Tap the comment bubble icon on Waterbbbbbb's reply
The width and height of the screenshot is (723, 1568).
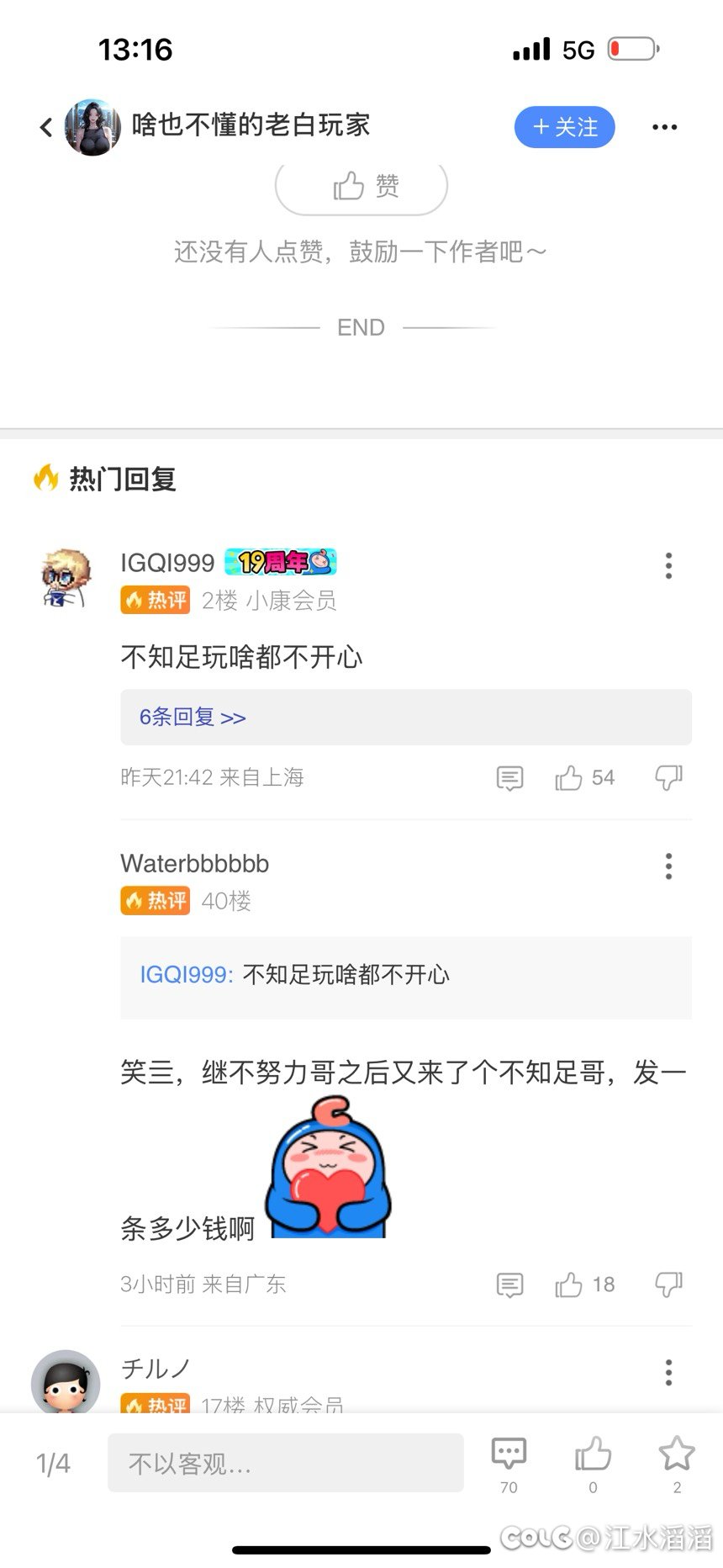point(509,1285)
